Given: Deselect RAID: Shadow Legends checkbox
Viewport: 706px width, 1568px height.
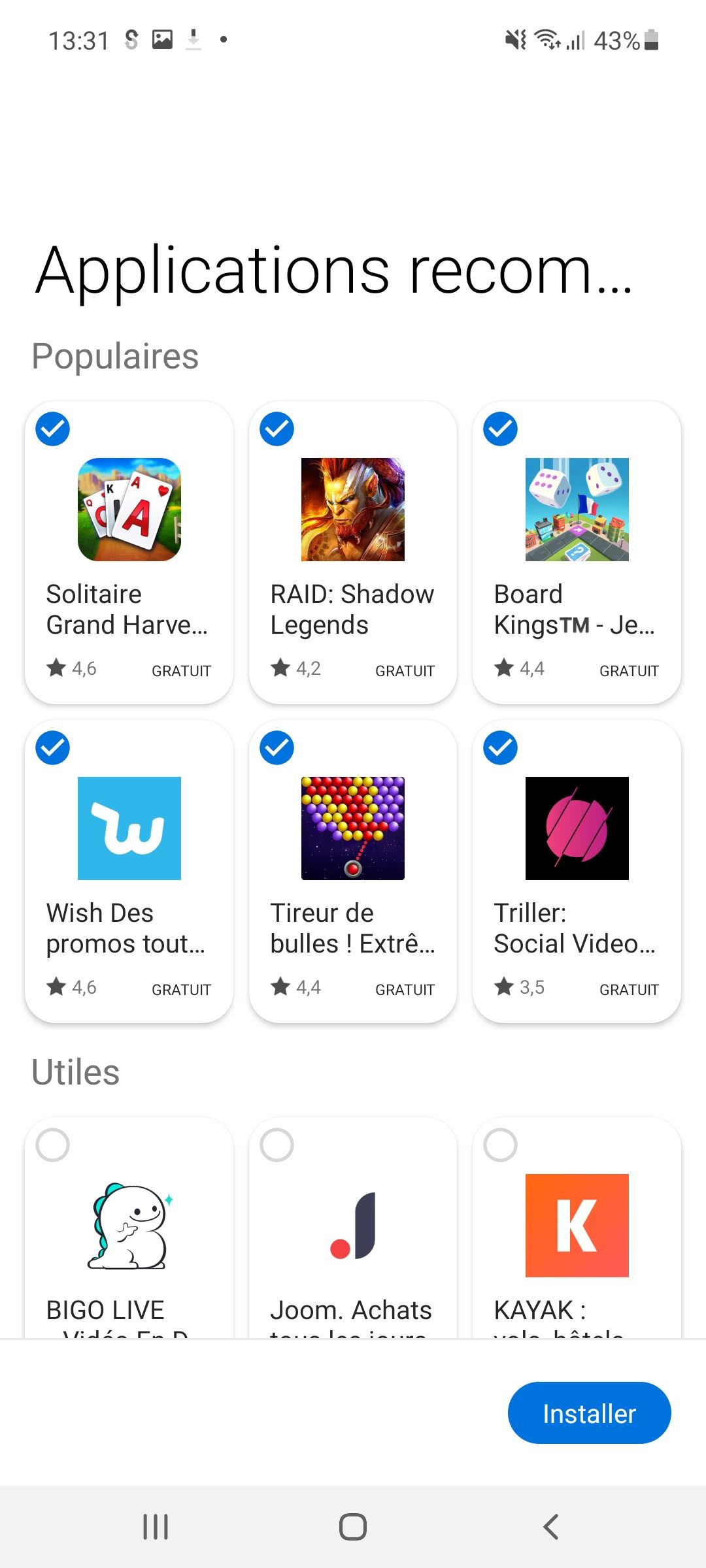Looking at the screenshot, I should (x=277, y=429).
